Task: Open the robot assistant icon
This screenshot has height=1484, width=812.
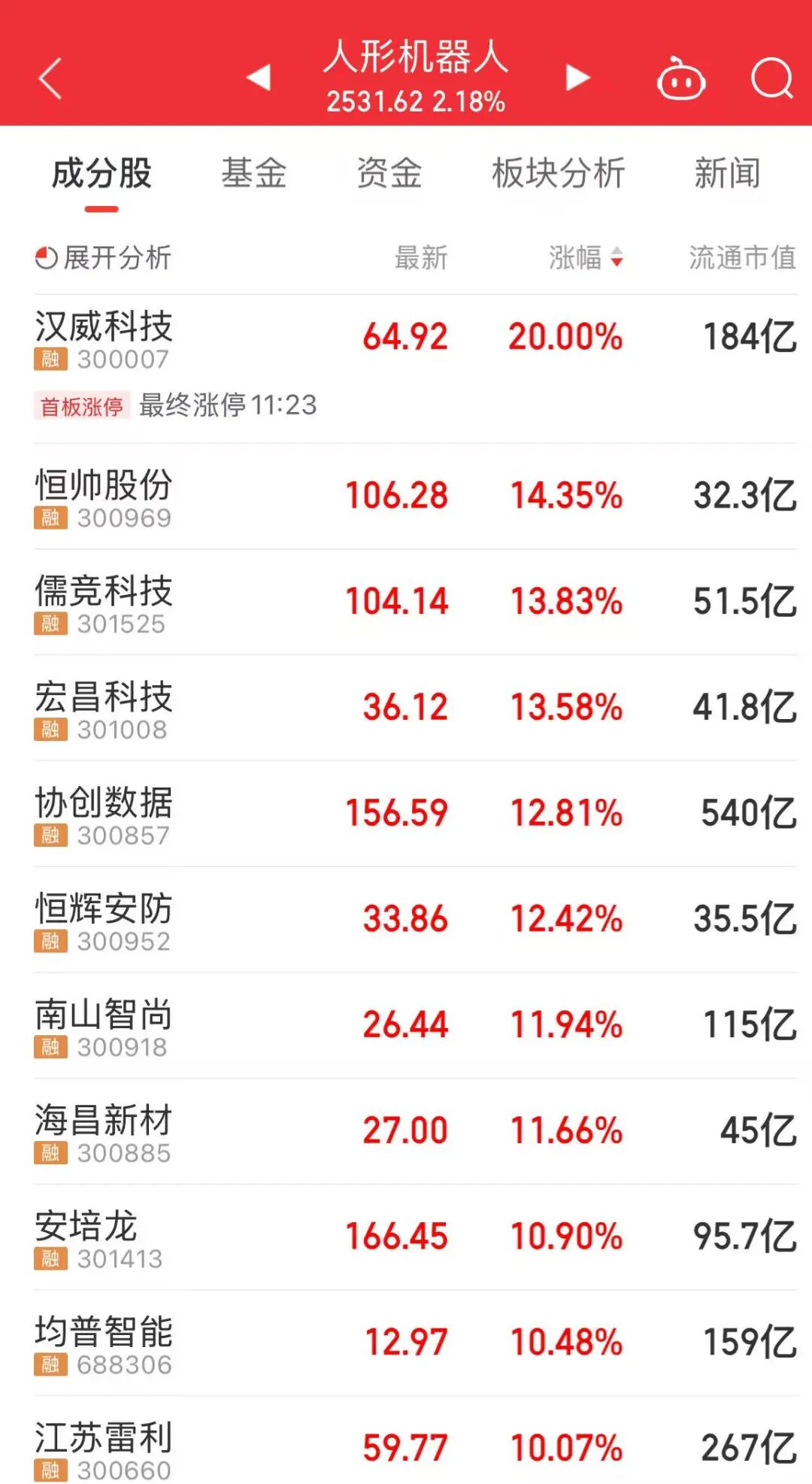Action: (681, 78)
